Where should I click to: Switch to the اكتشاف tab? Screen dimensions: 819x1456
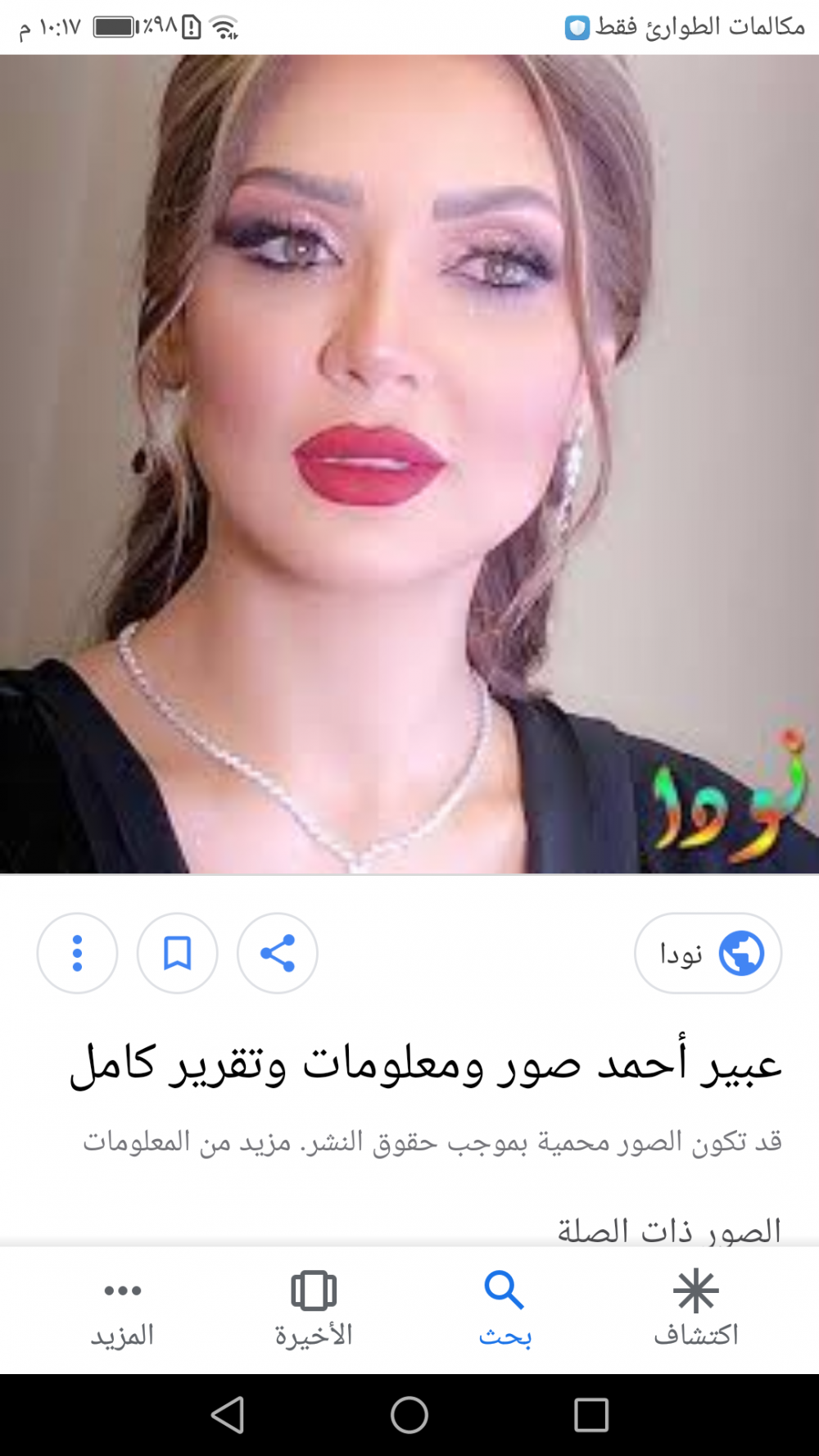tap(695, 1309)
